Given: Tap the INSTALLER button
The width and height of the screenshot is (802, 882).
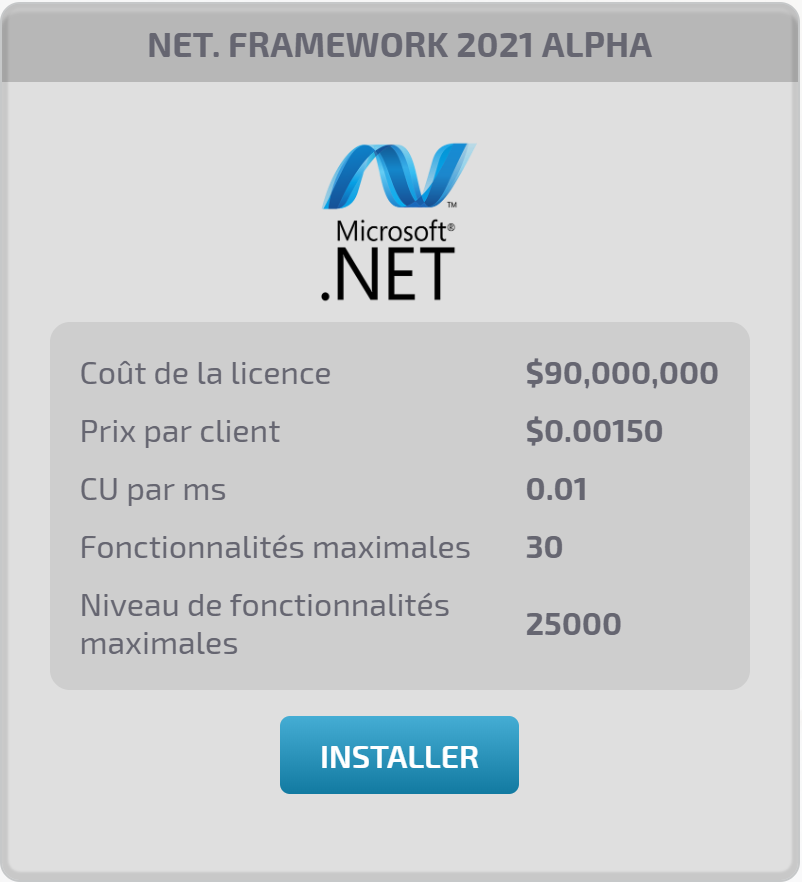Looking at the screenshot, I should [399, 755].
